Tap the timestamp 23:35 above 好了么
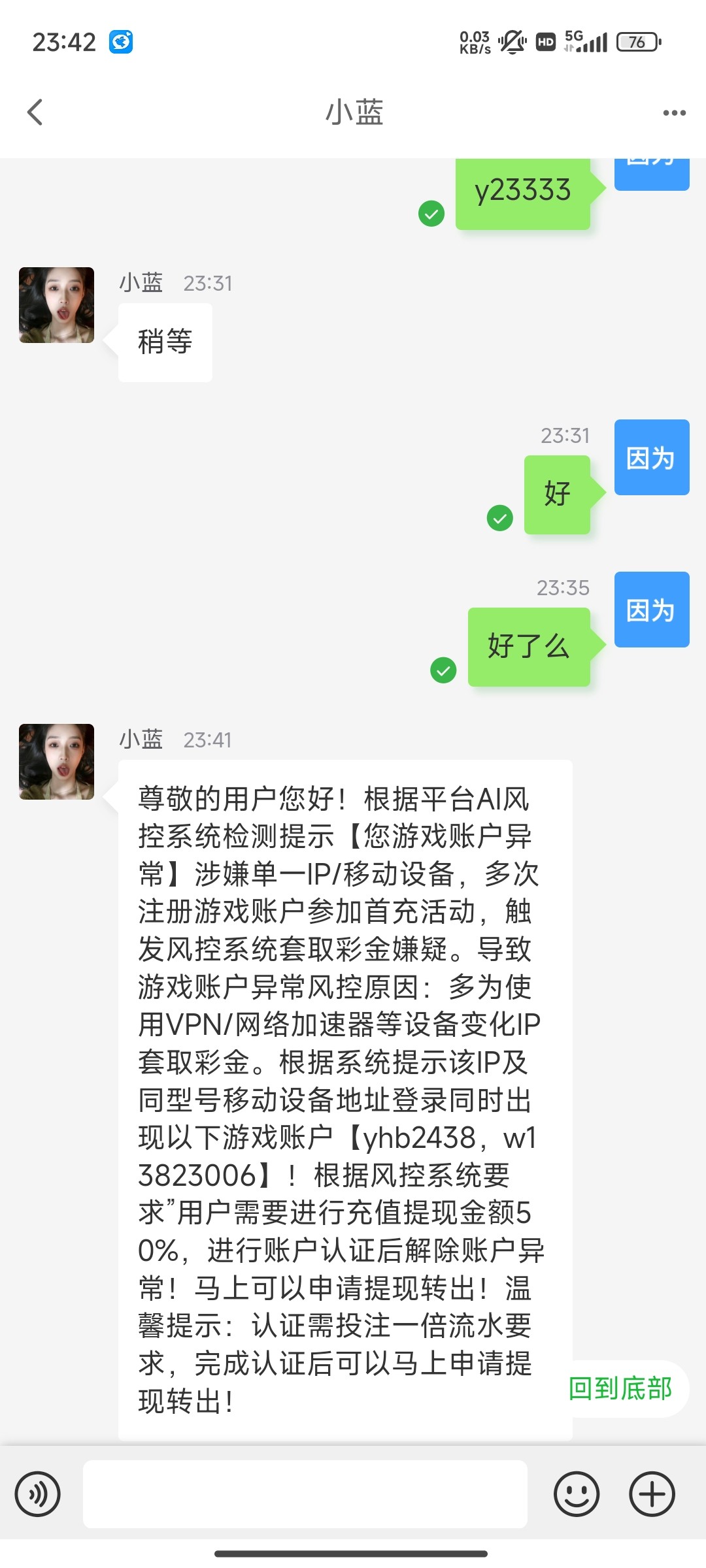 point(563,588)
